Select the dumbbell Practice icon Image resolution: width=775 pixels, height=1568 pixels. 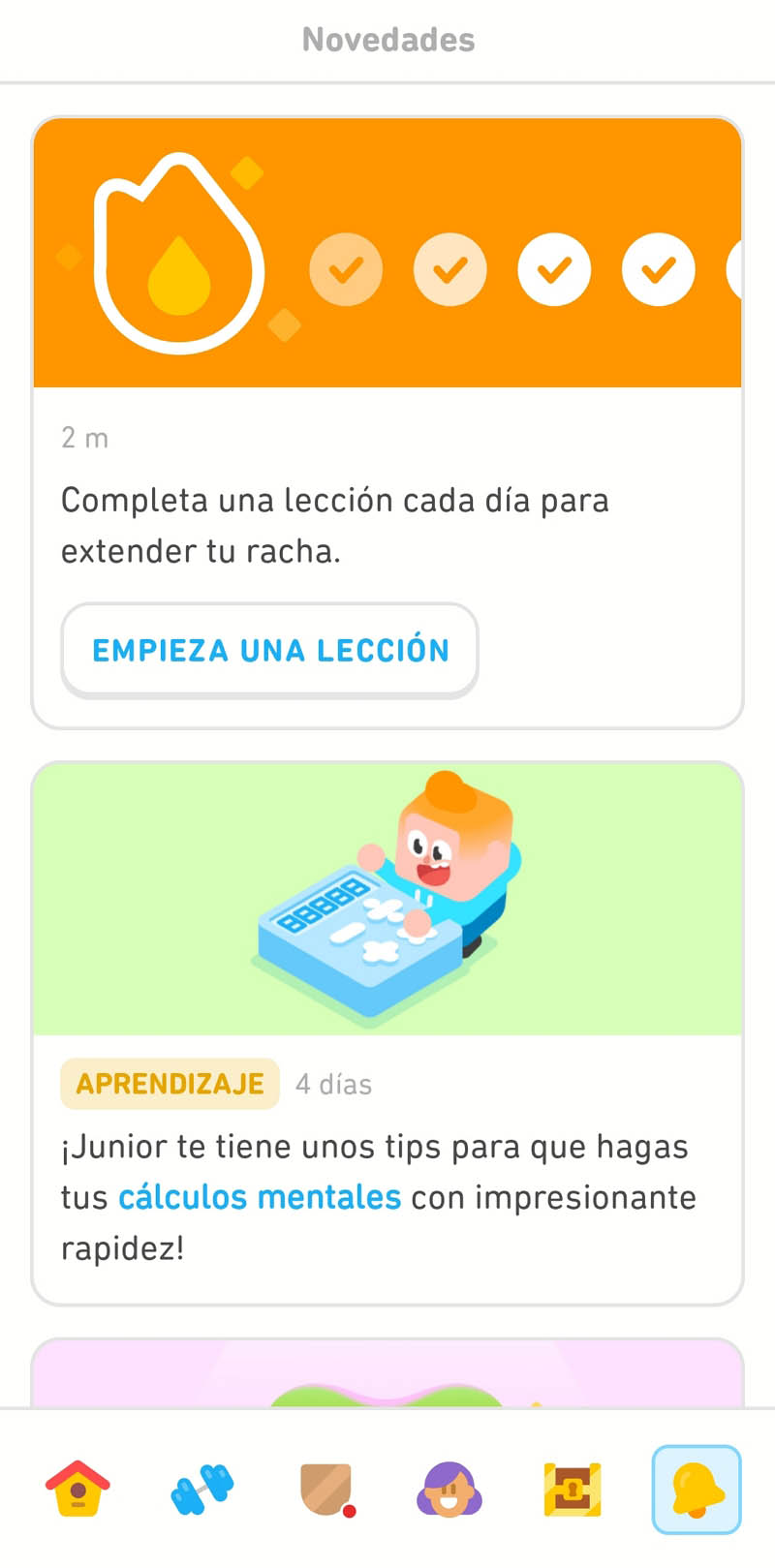point(201,1491)
